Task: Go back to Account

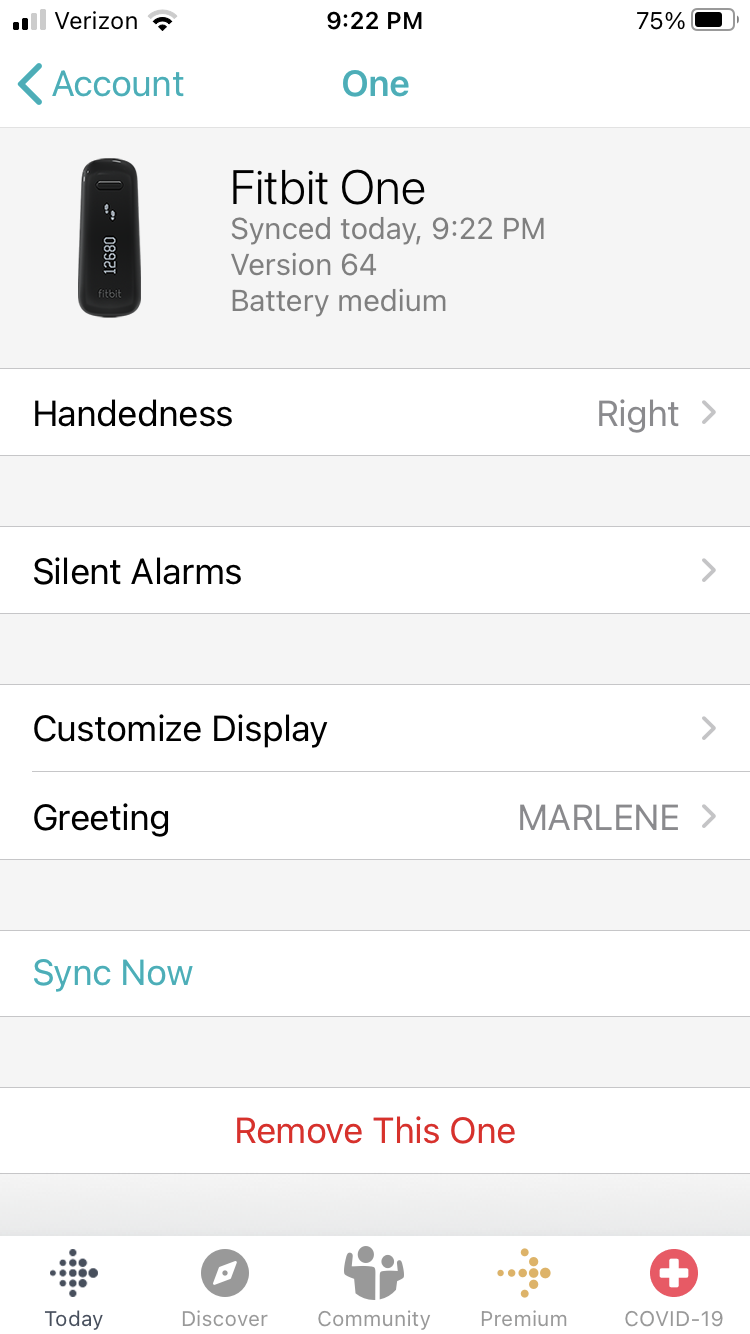Action: (100, 84)
